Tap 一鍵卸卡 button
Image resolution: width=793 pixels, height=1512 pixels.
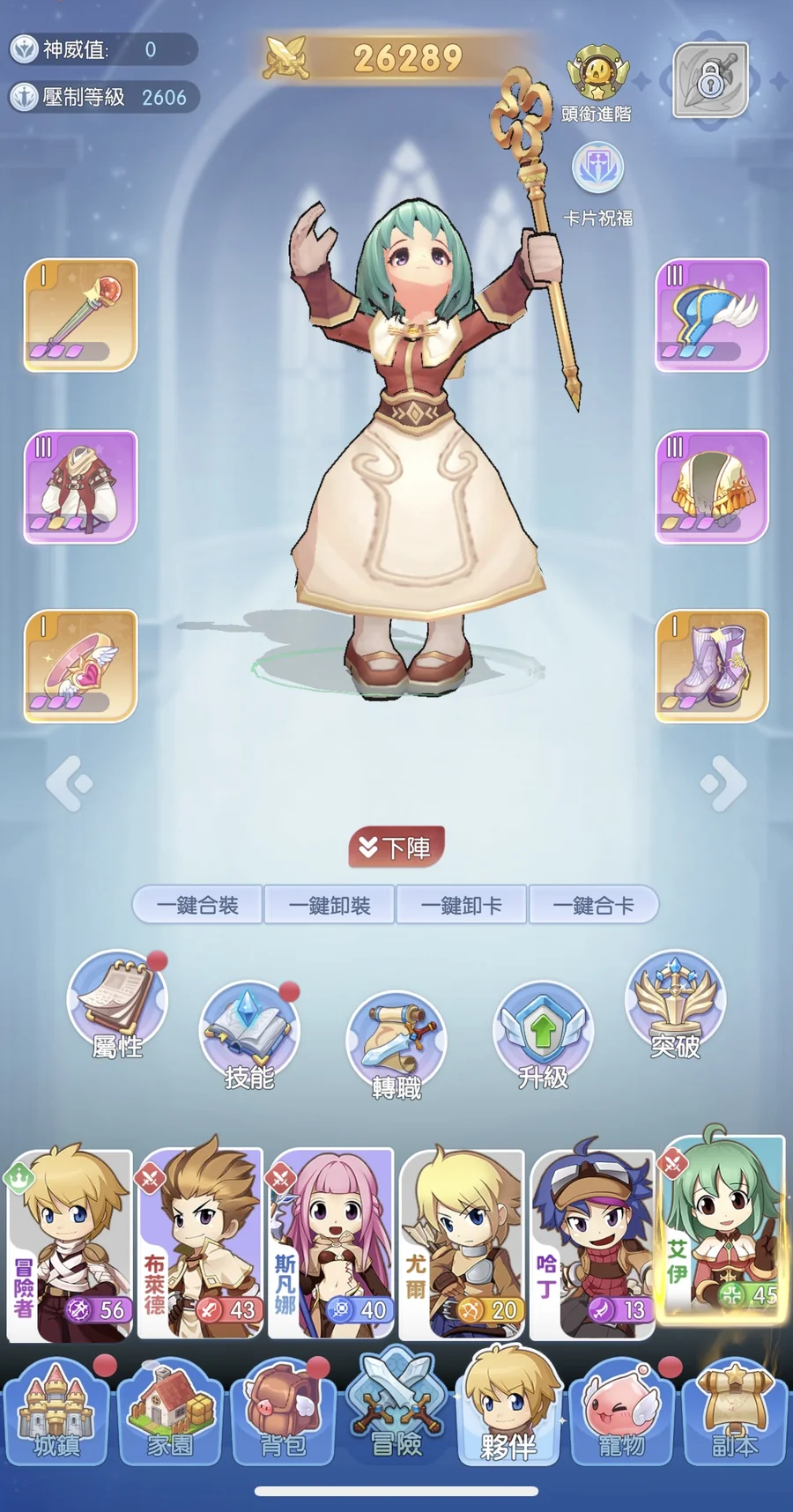coord(462,905)
